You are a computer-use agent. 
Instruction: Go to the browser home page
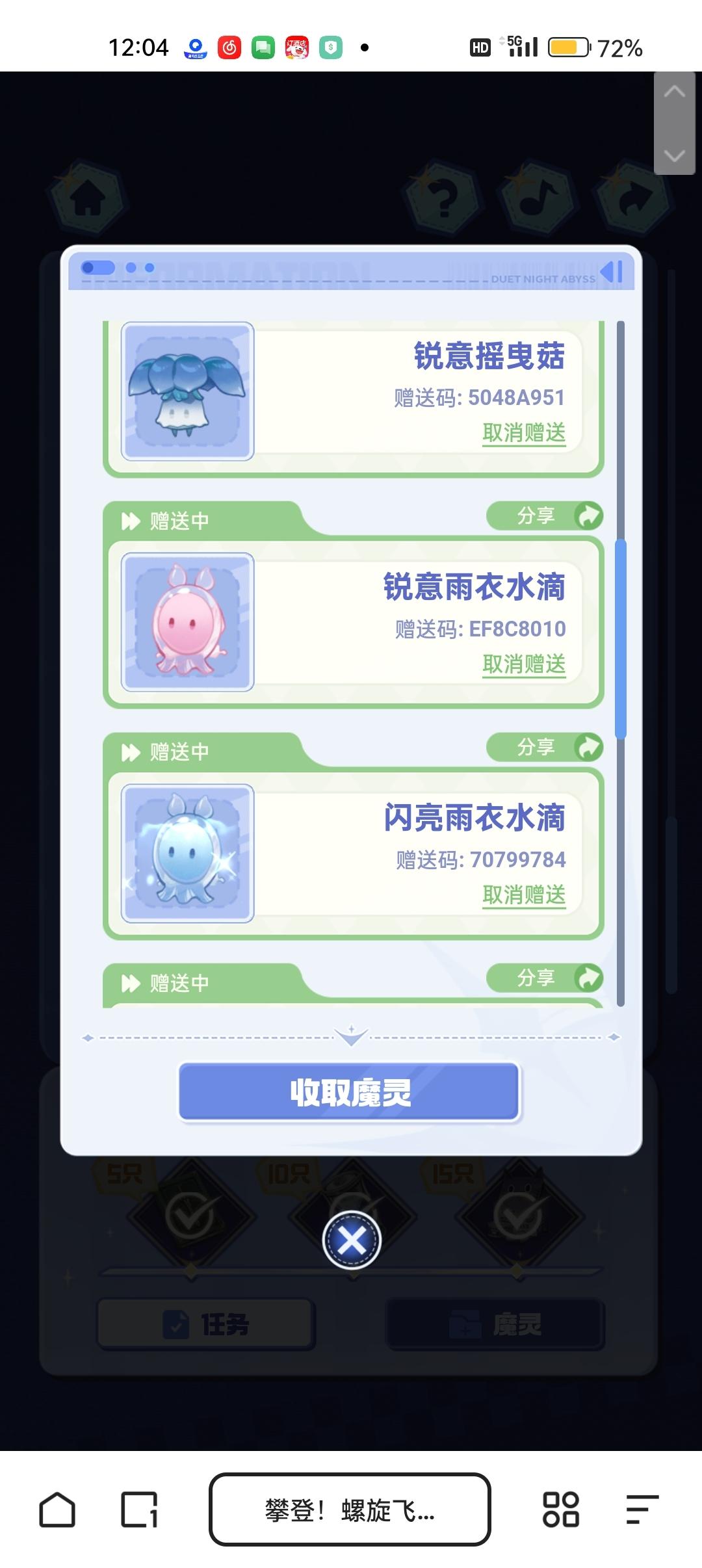[57, 1509]
